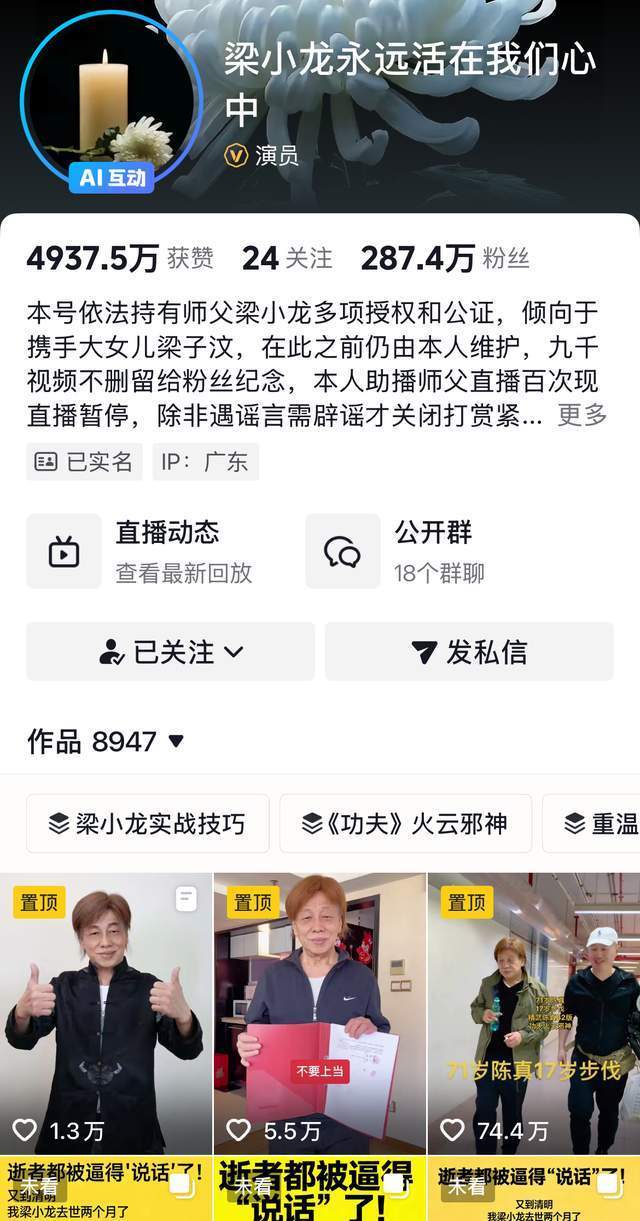The width and height of the screenshot is (640, 1221).
Task: Open the profile avatar with AI 互动 badge
Action: (x=111, y=100)
